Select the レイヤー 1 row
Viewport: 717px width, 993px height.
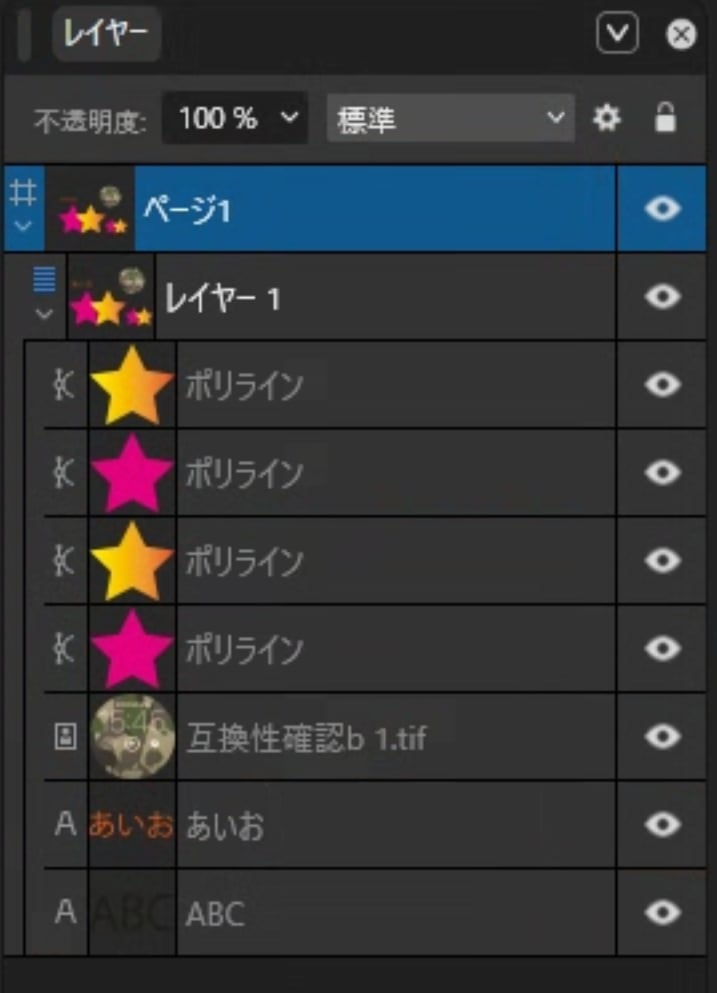380,297
